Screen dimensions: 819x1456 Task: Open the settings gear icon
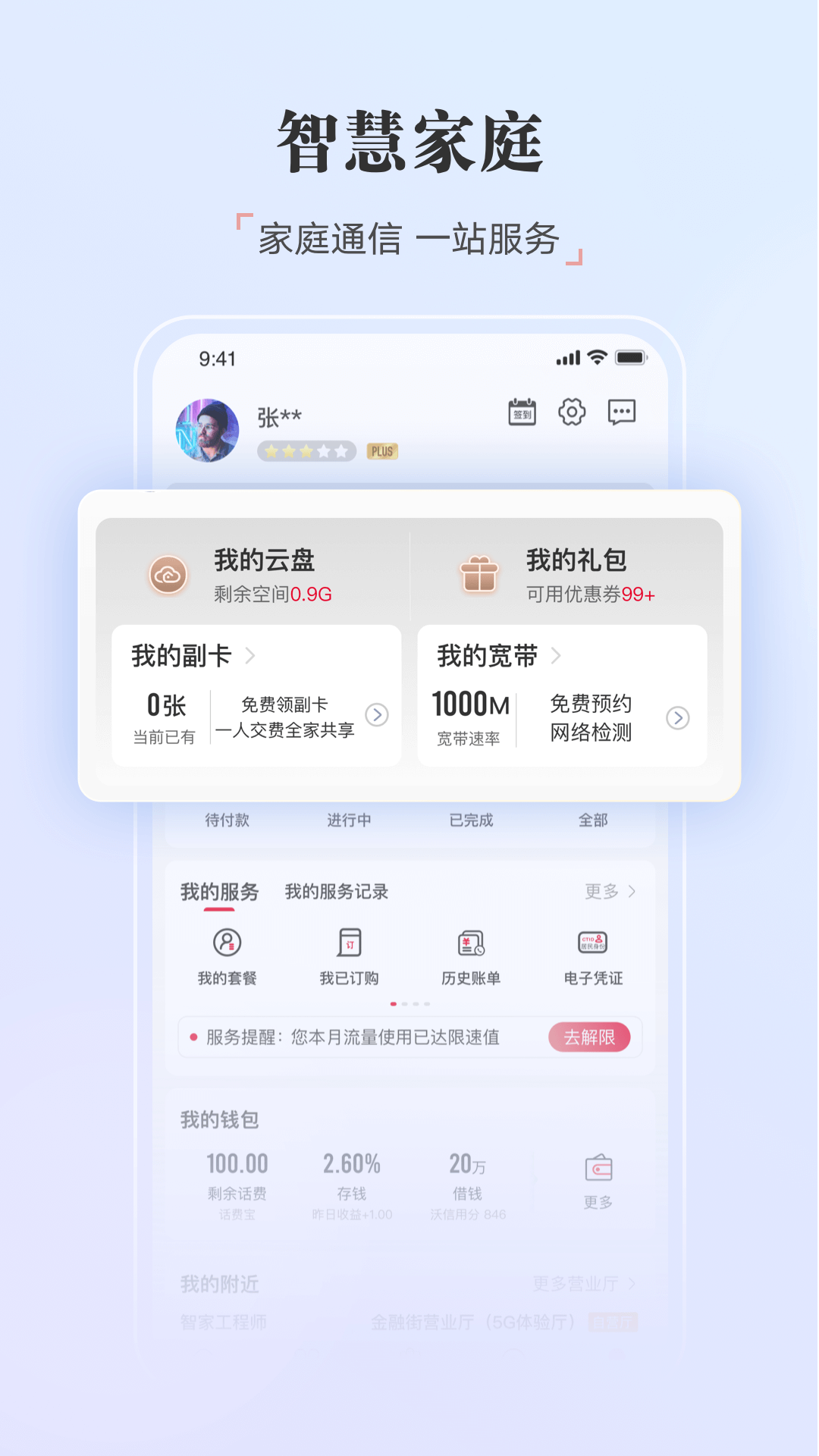click(573, 412)
